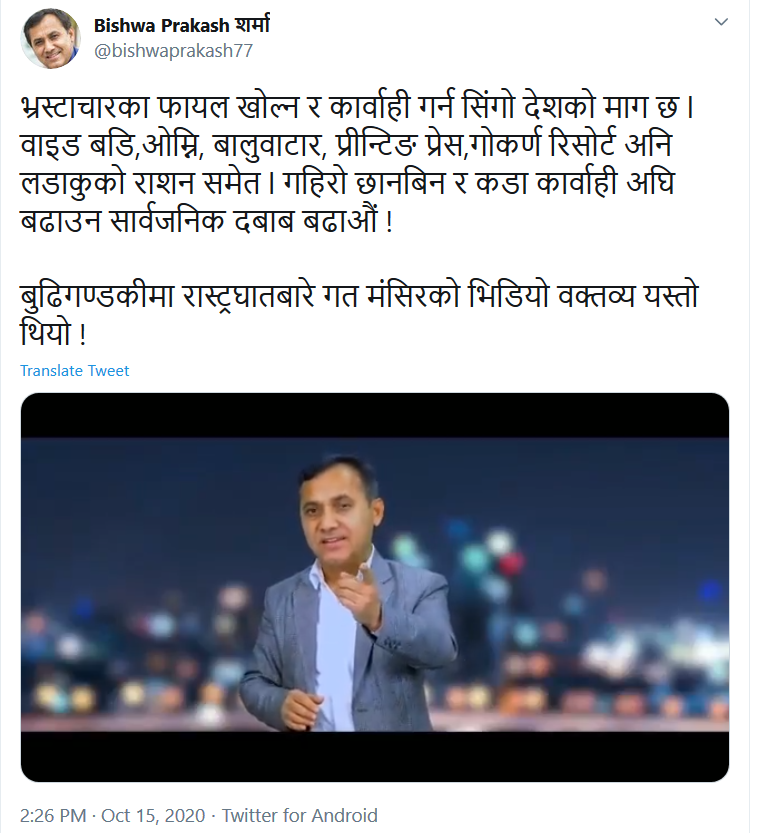The width and height of the screenshot is (761, 833).
Task: Open the Twitter for Android source link
Action: pyautogui.click(x=300, y=815)
